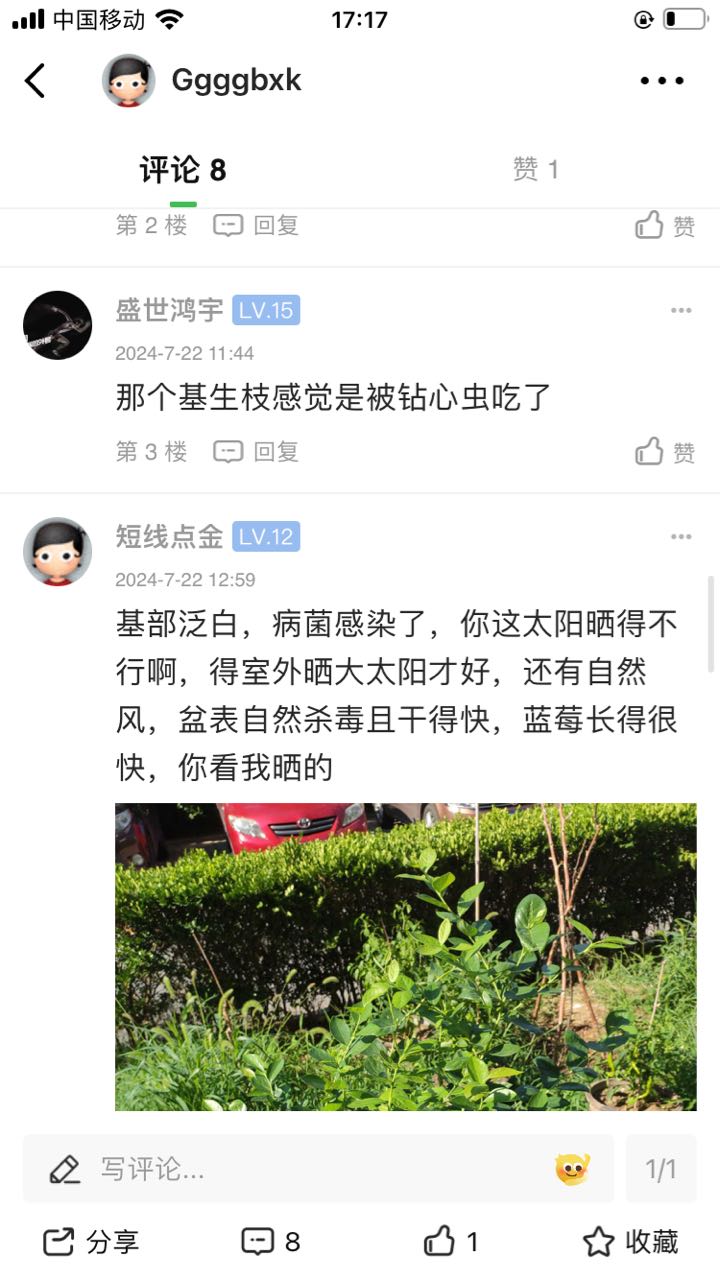Open 短线点金's profile avatar
Image resolution: width=720 pixels, height=1280 pixels.
[57, 551]
